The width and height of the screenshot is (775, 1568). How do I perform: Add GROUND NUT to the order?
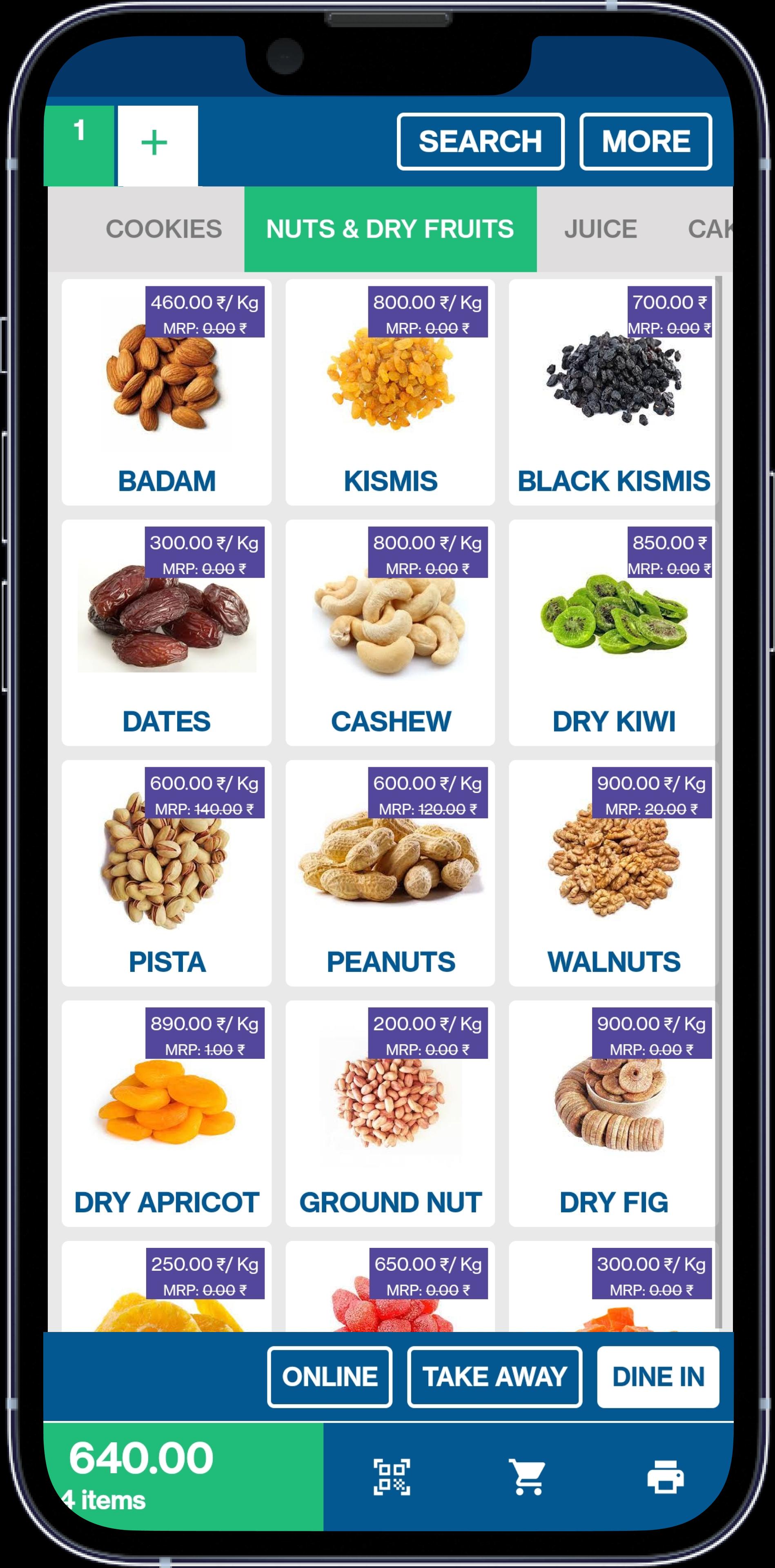pyautogui.click(x=390, y=1113)
